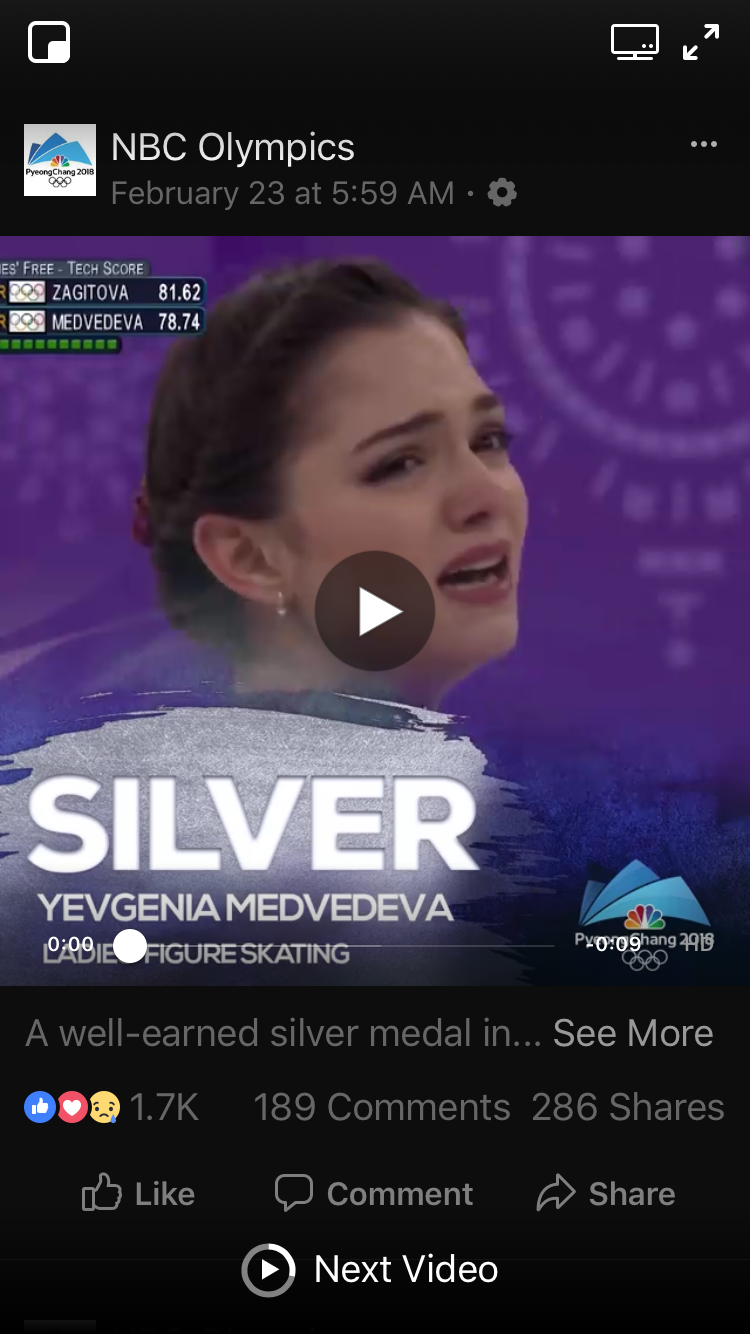Screen dimensions: 750x1334
Task: View the 286 Shares
Action: [x=627, y=1107]
